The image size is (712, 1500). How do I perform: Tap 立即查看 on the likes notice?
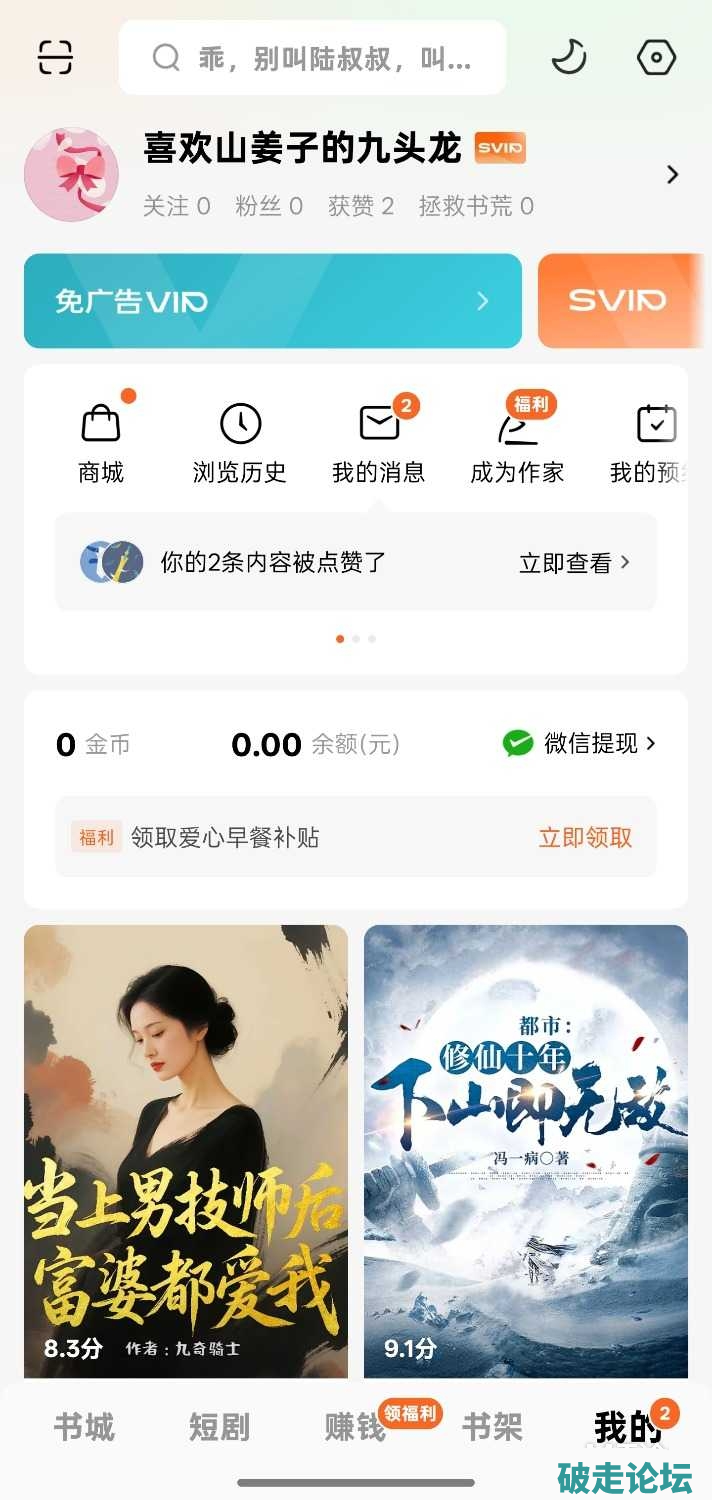click(x=574, y=563)
